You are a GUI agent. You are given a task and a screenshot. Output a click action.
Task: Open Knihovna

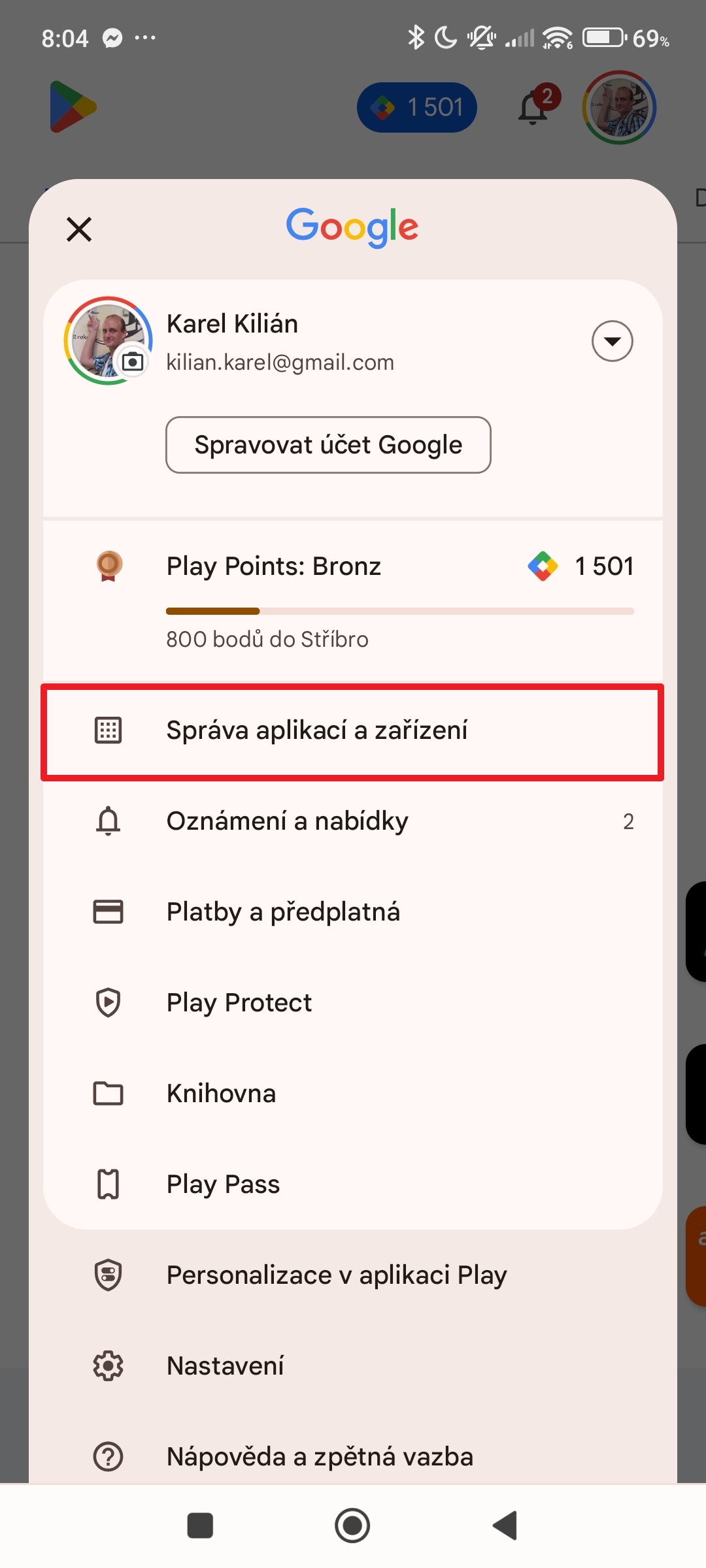[x=353, y=1094]
